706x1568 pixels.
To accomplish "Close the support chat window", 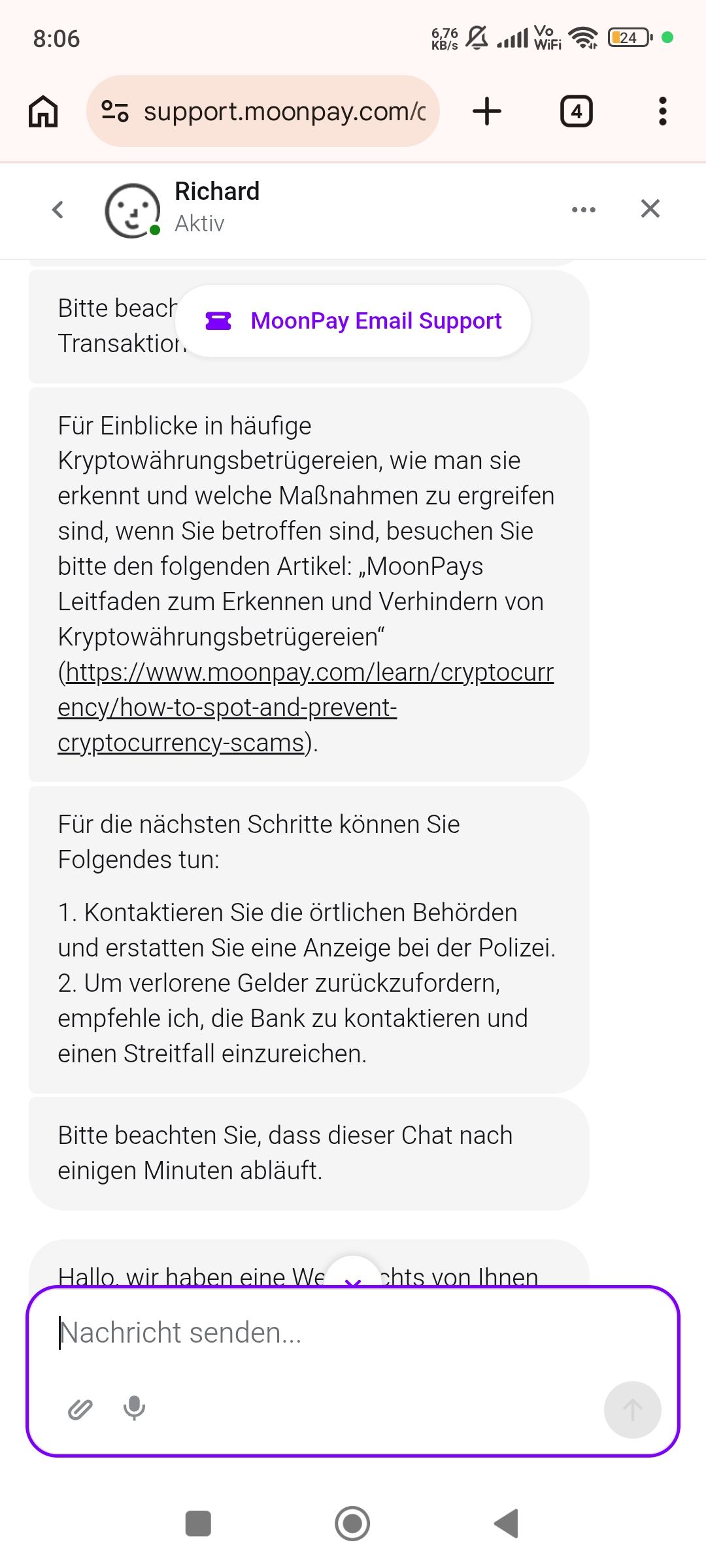I will (650, 209).
